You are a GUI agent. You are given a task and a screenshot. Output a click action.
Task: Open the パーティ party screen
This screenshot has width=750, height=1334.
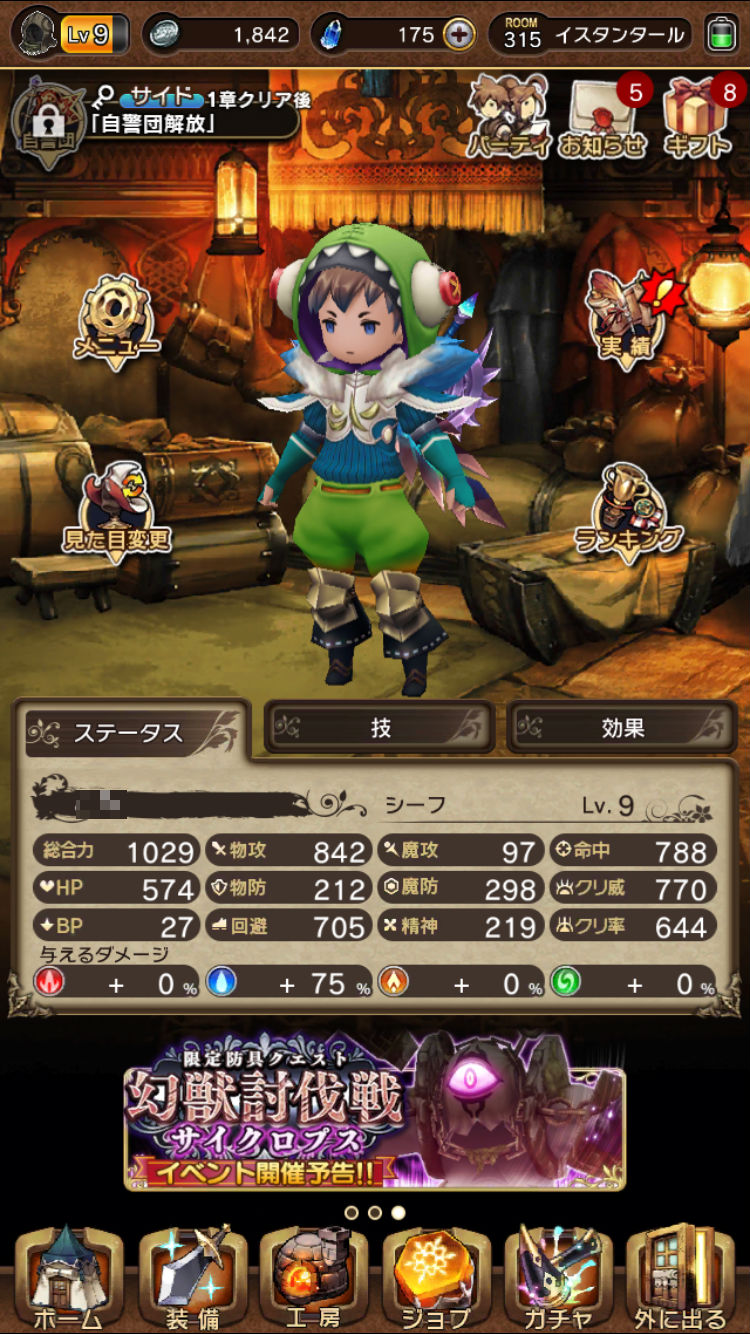click(510, 118)
